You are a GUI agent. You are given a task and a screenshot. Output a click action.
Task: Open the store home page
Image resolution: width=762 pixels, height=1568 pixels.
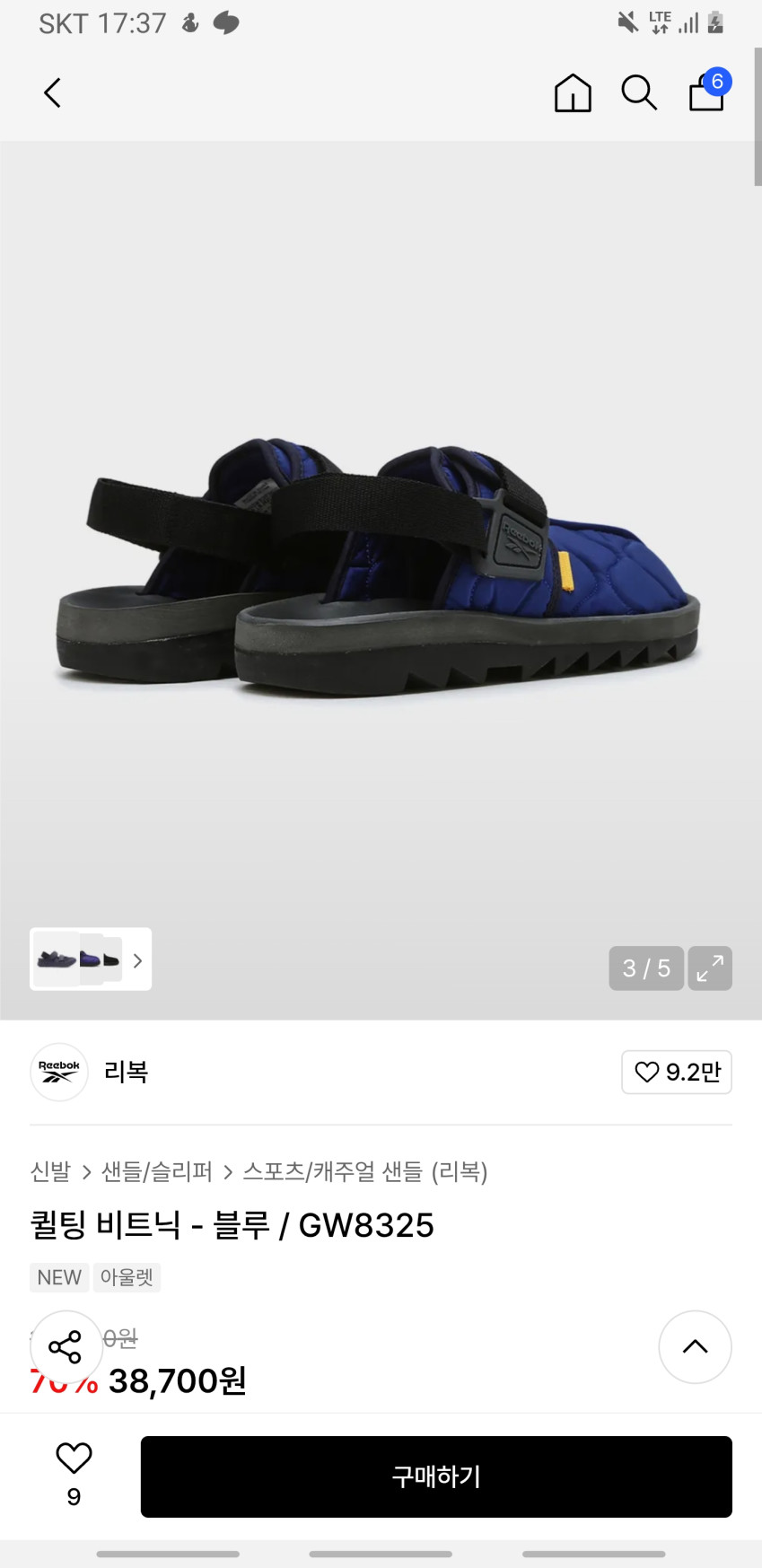click(x=573, y=92)
